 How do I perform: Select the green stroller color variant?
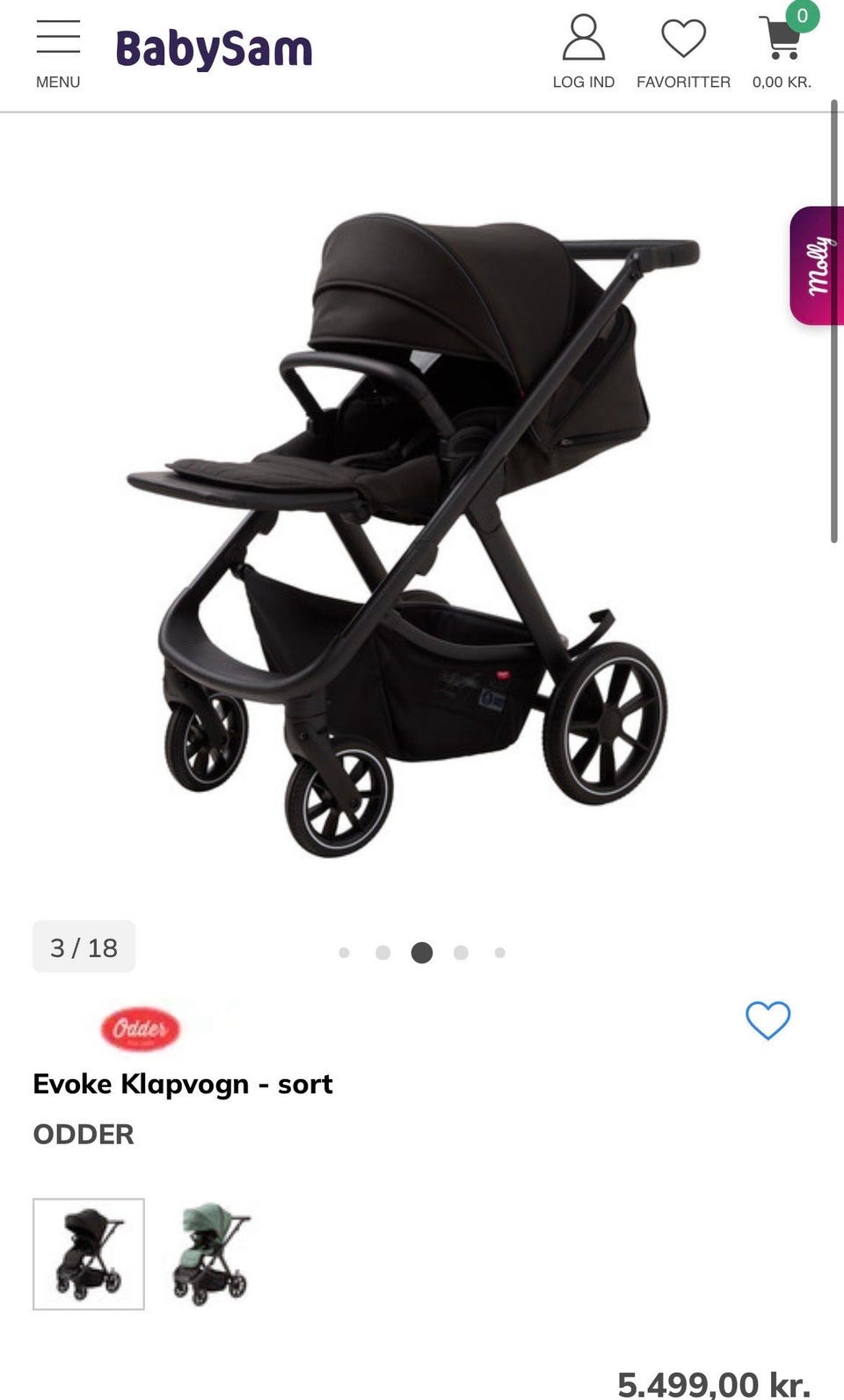click(211, 1254)
